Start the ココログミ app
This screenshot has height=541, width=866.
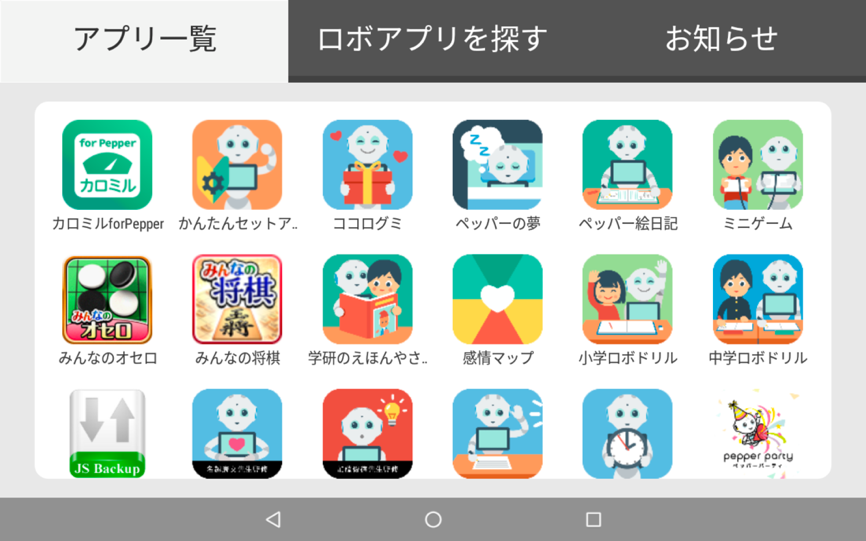click(x=367, y=165)
